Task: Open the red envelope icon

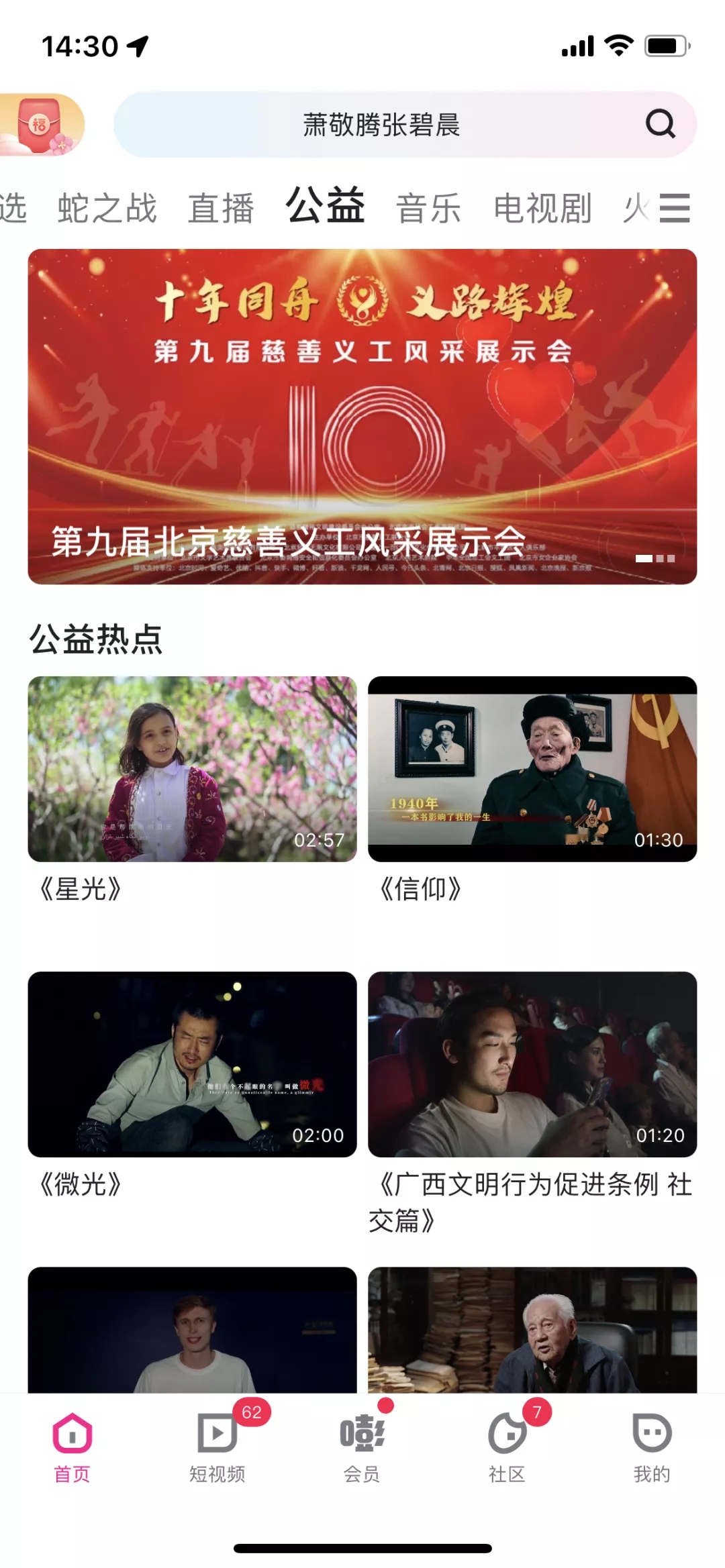Action: point(40,125)
